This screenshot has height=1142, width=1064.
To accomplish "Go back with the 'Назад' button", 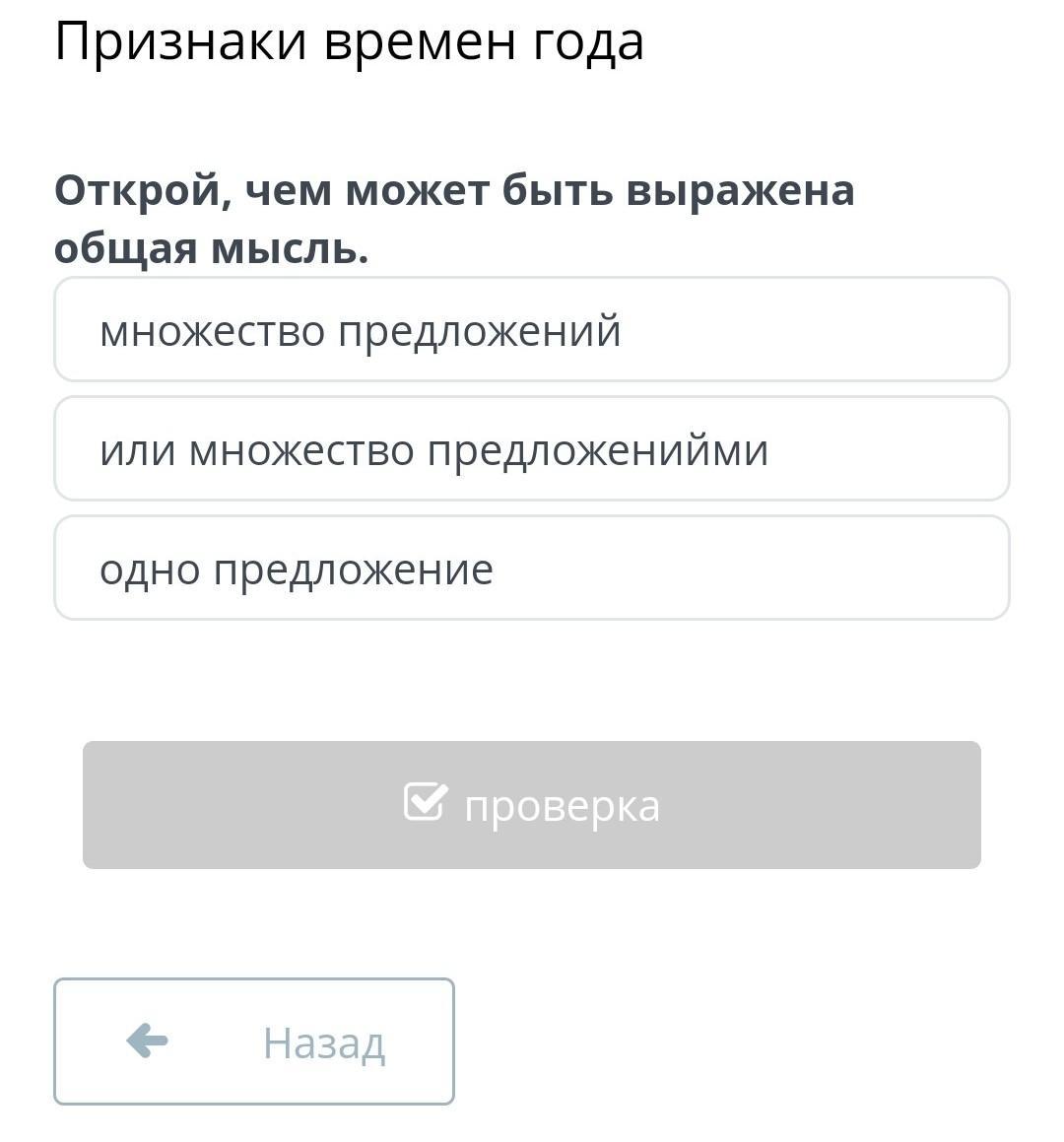I will tap(254, 1041).
